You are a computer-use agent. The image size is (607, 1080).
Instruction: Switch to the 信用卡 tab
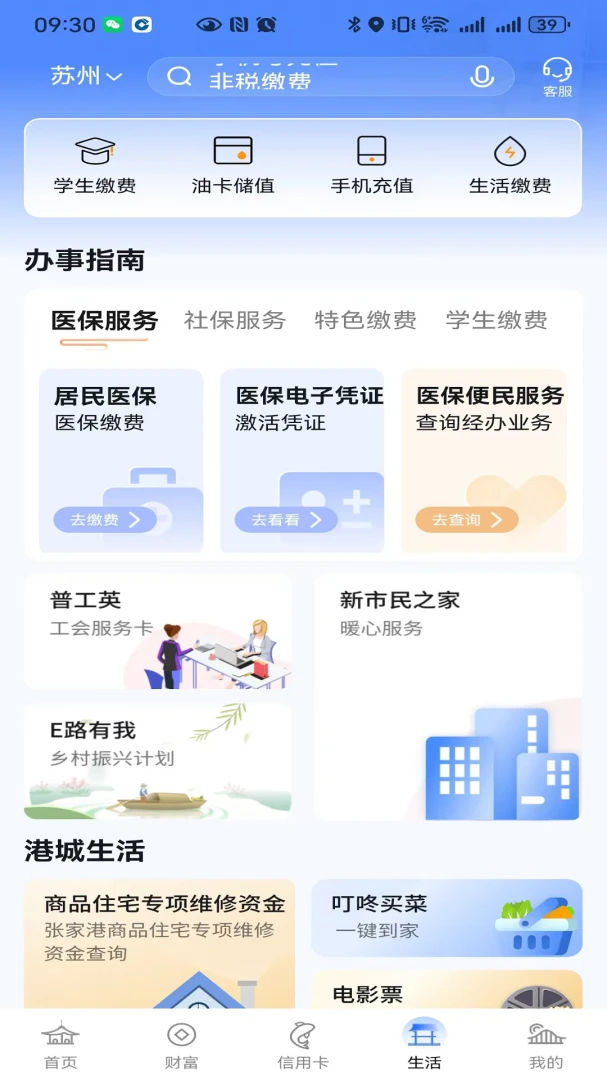point(303,1045)
